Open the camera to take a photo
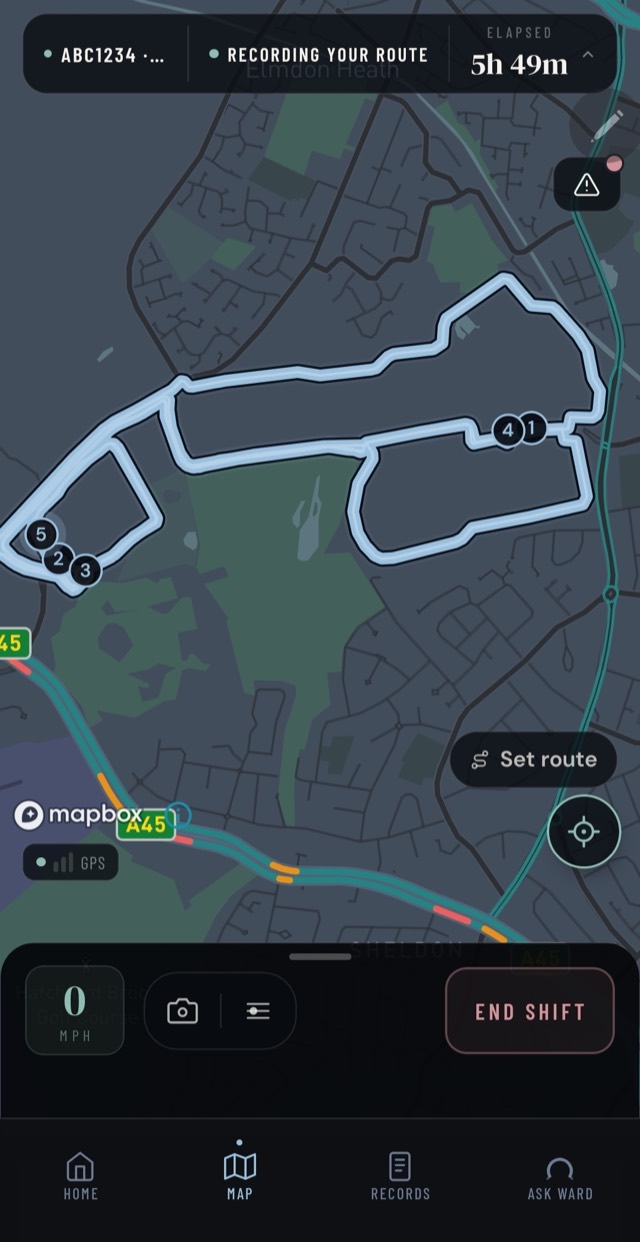Screen dimensions: 640x1242 point(182,1012)
